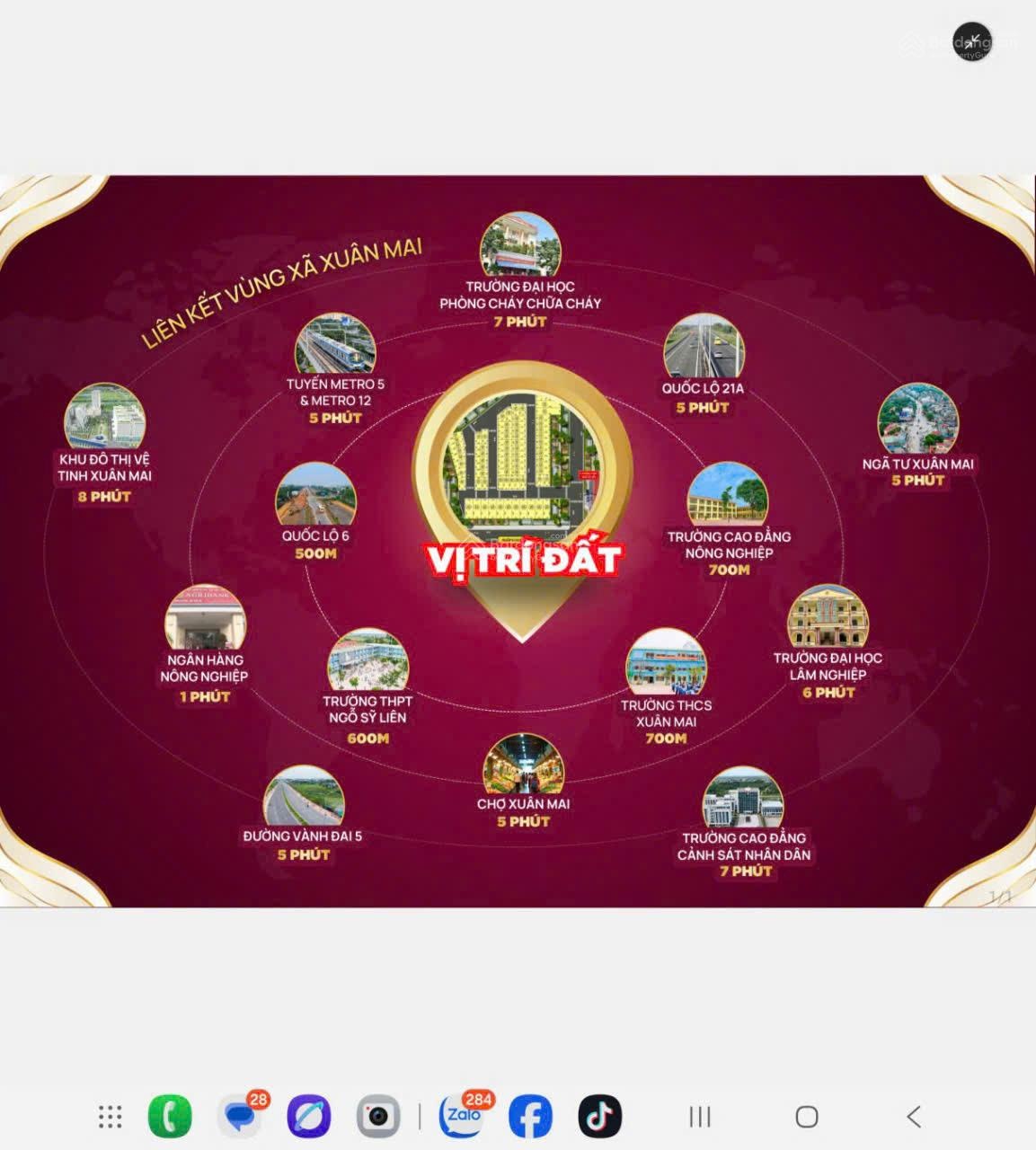Collapse the fullscreen image view

pos(972,42)
